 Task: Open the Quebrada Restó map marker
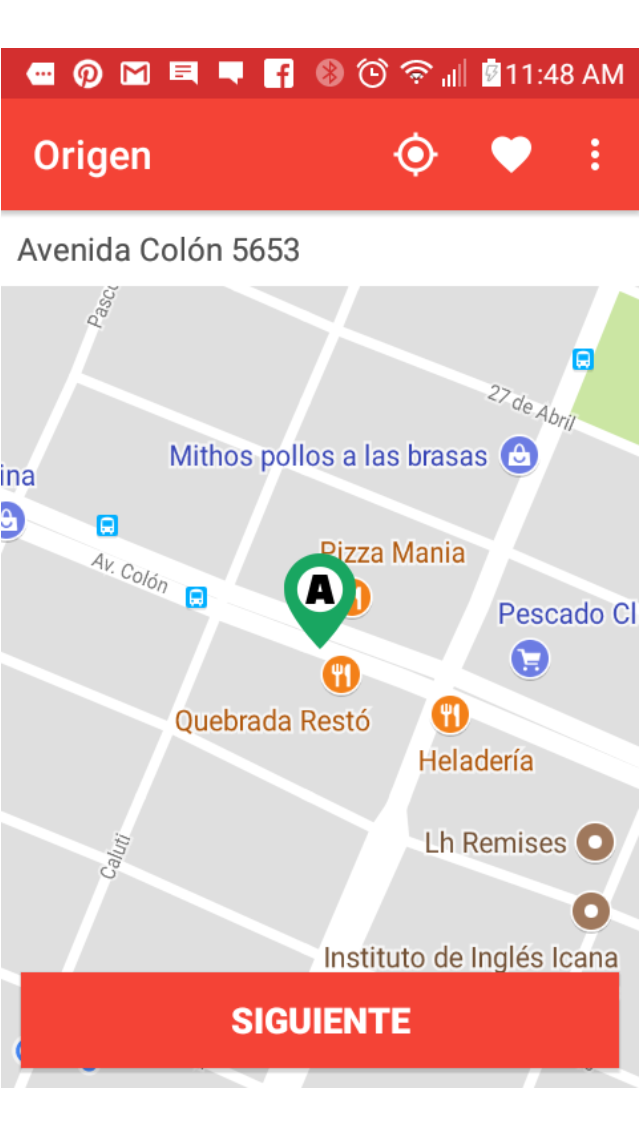341,675
